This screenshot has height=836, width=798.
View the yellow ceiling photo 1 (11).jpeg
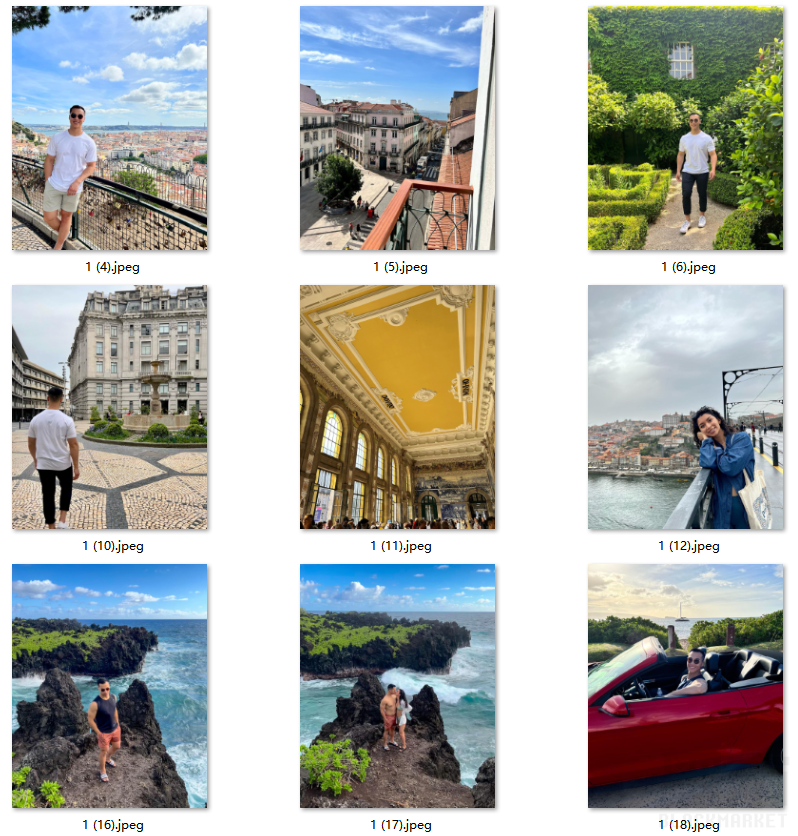397,407
